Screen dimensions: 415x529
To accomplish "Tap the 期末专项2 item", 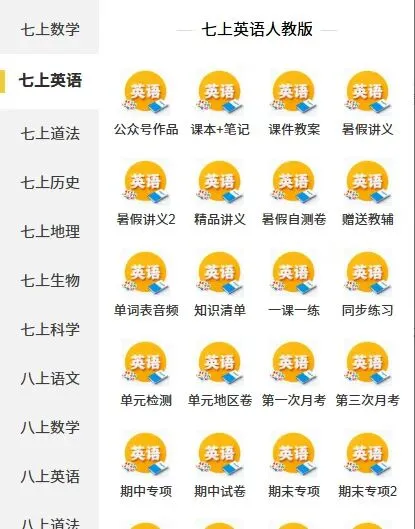I will point(367,465).
